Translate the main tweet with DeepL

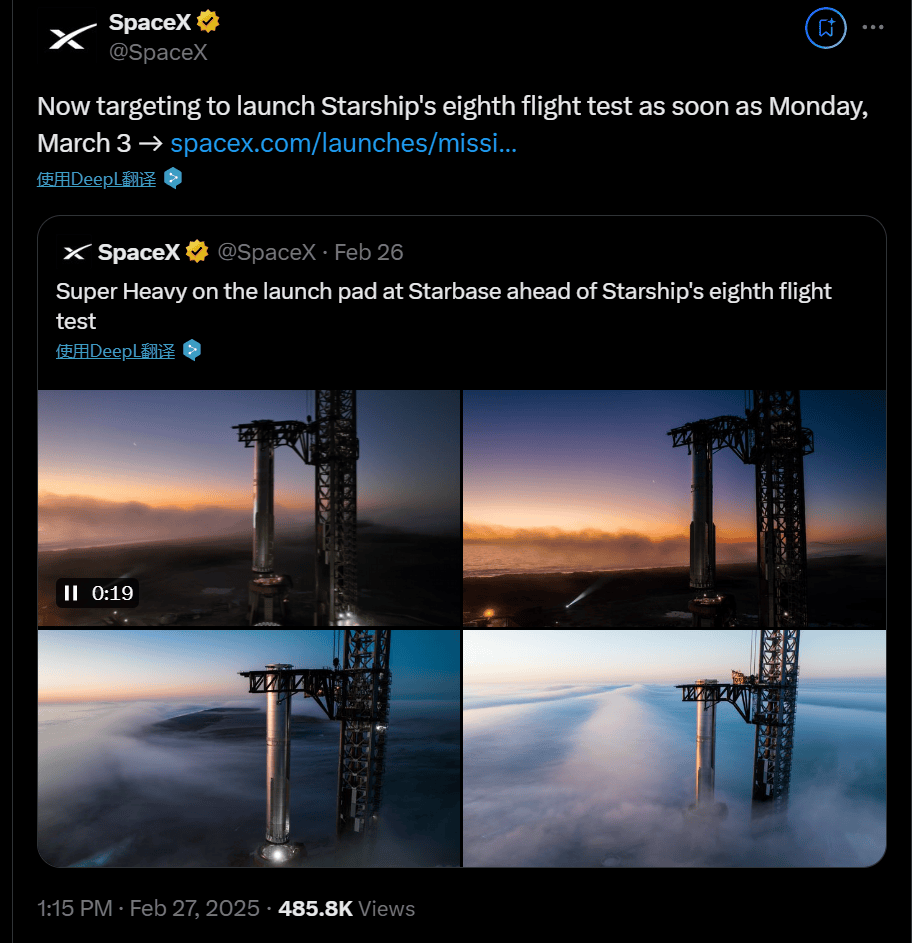(97, 179)
